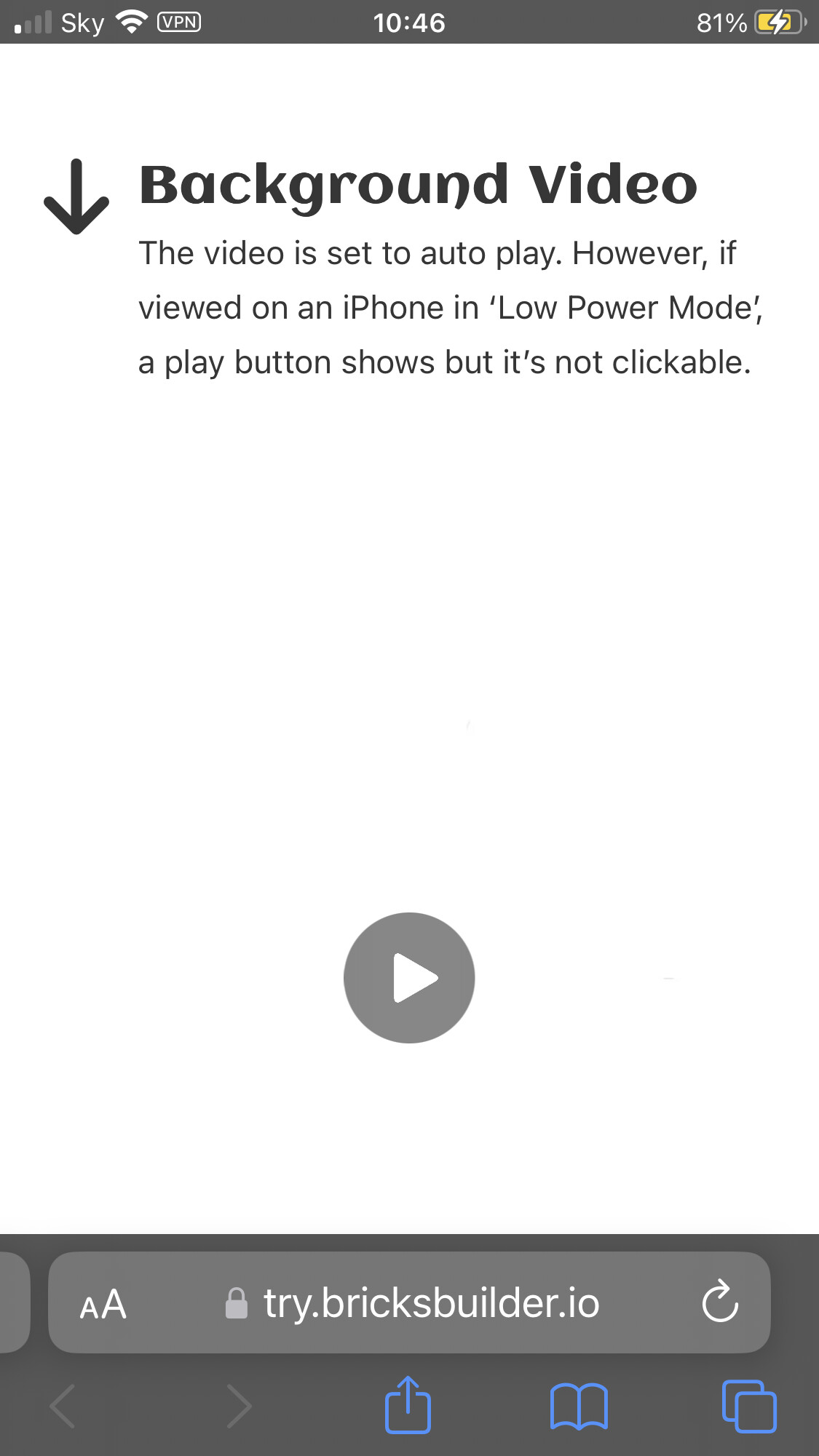Go forward to the next page
Image resolution: width=819 pixels, height=1456 pixels.
tap(239, 1406)
